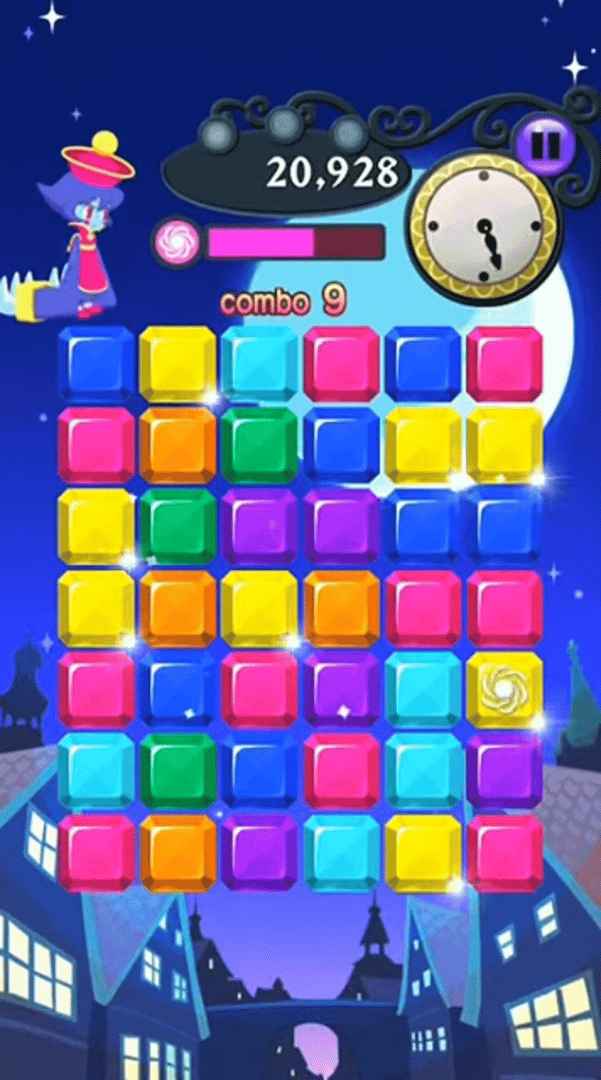The image size is (601, 1080).
Task: Tap the pink block directly above the swirl block
Action: [x=504, y=608]
